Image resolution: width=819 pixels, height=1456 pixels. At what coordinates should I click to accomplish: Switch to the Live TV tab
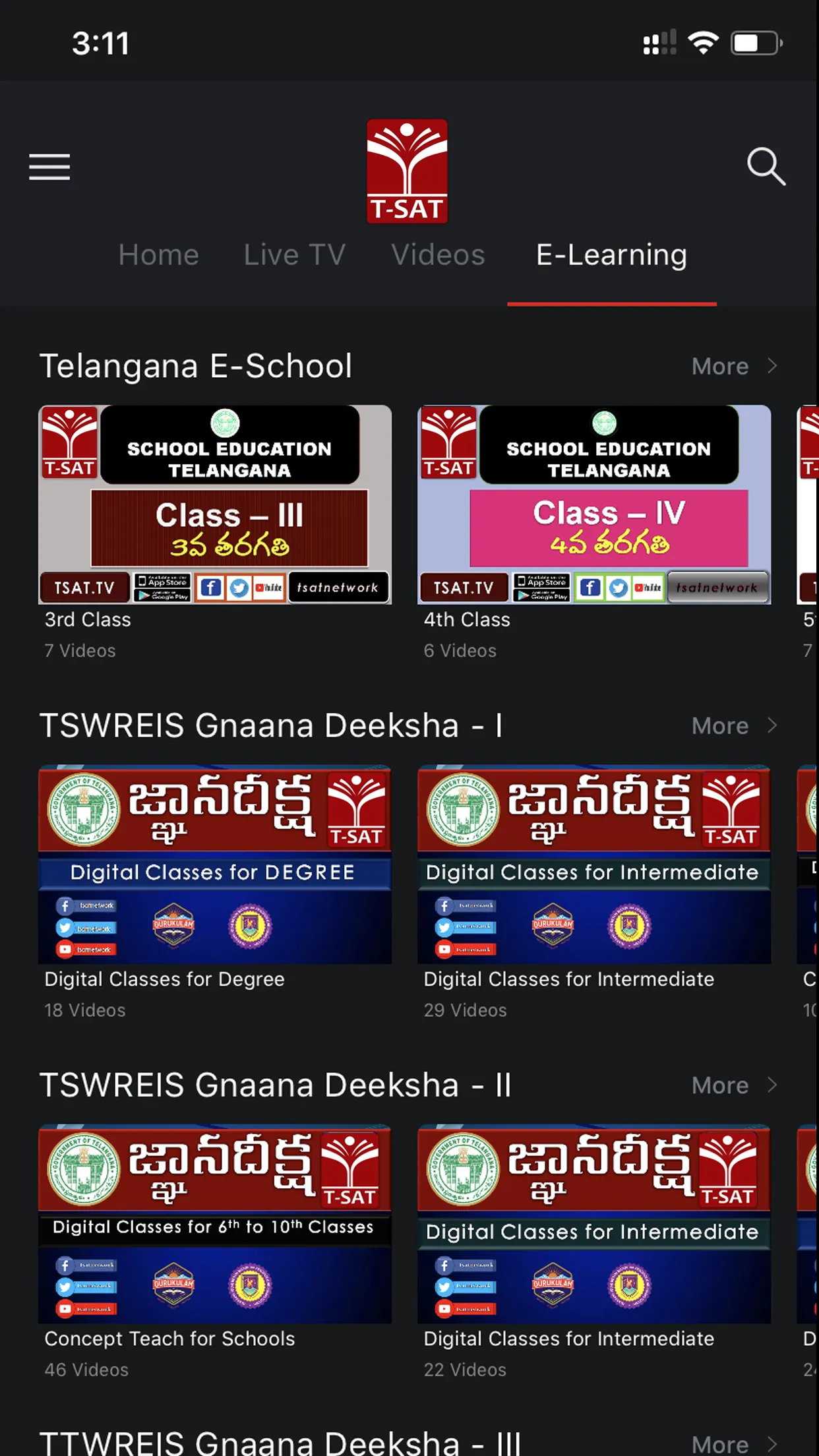pyautogui.click(x=294, y=255)
